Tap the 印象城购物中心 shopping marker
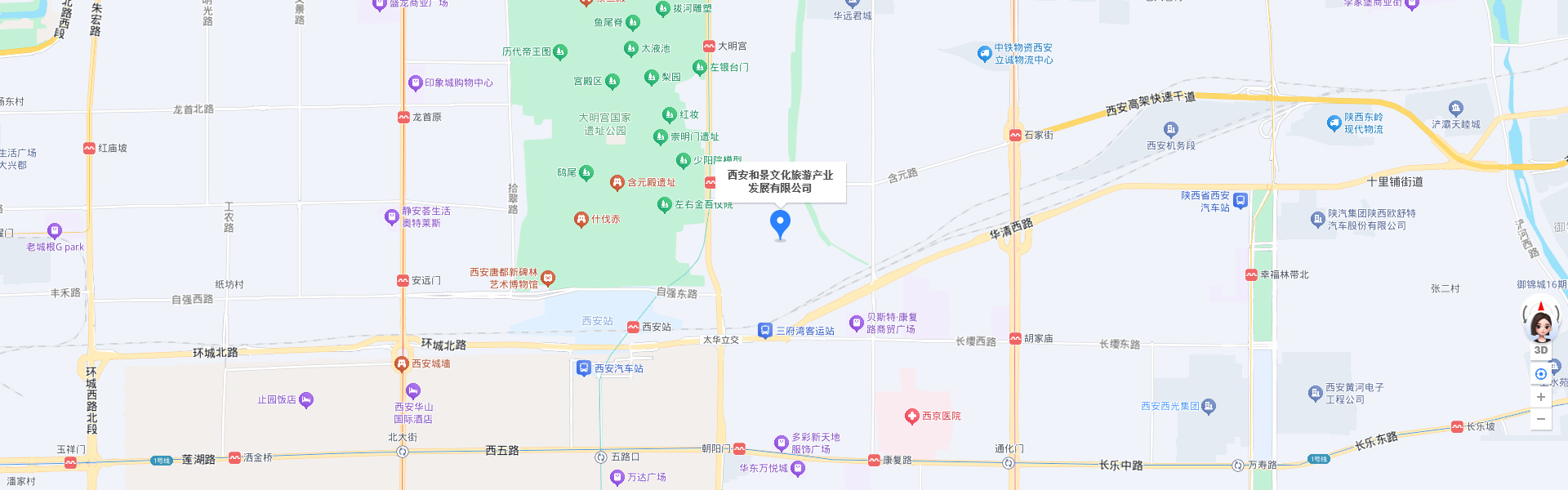Image resolution: width=1568 pixels, height=490 pixels. coord(415,83)
